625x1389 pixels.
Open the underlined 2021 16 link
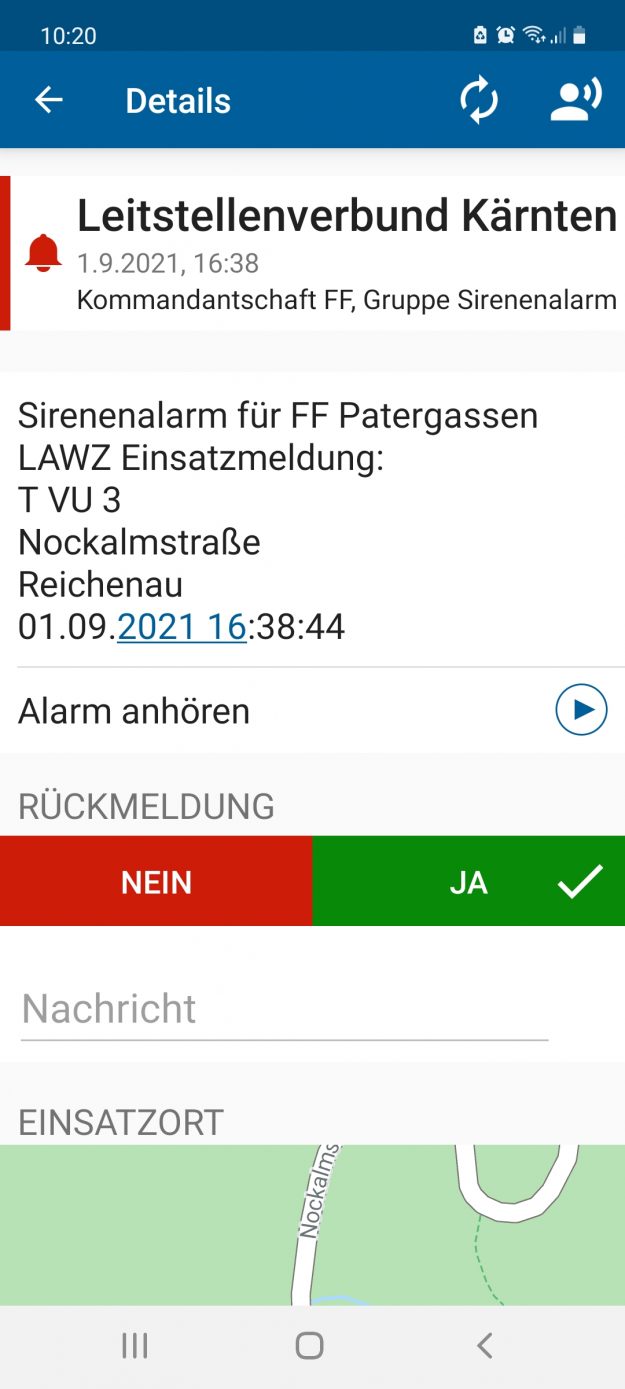pos(182,627)
